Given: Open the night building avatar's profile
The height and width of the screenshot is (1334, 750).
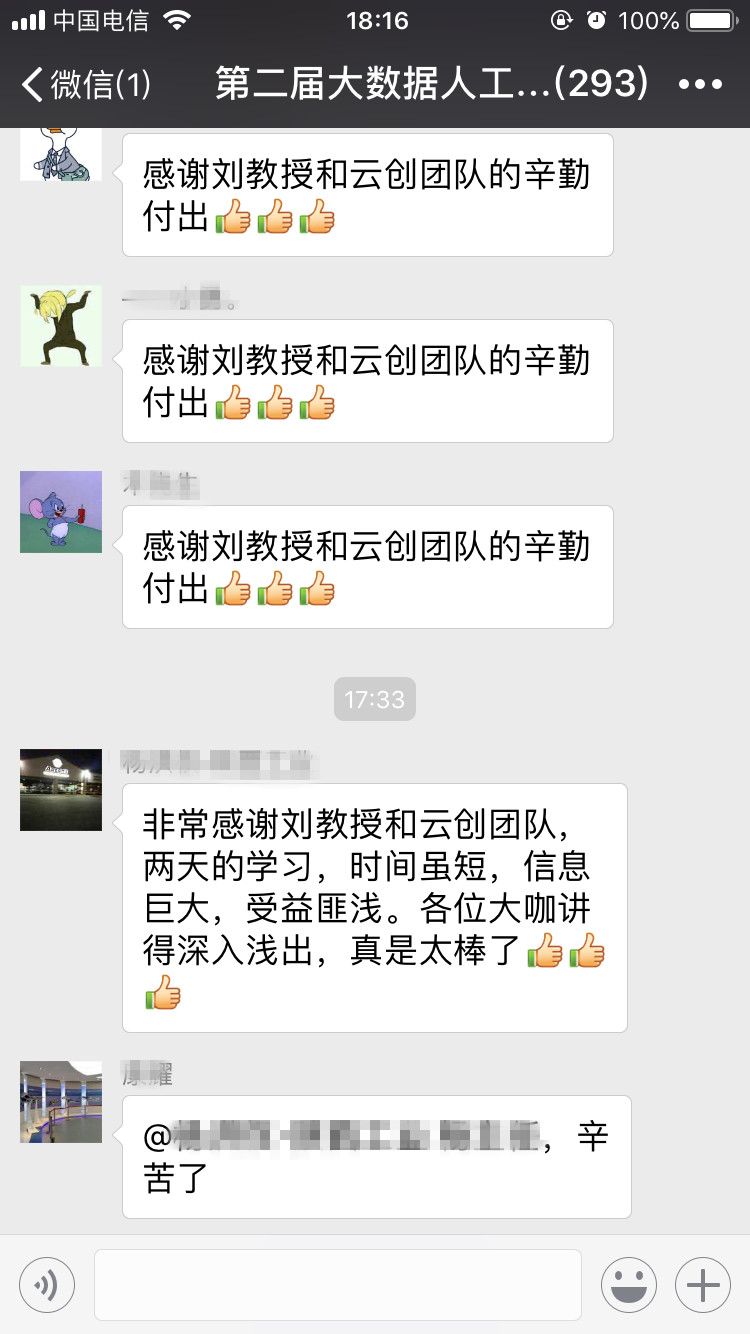Looking at the screenshot, I should click(x=61, y=790).
